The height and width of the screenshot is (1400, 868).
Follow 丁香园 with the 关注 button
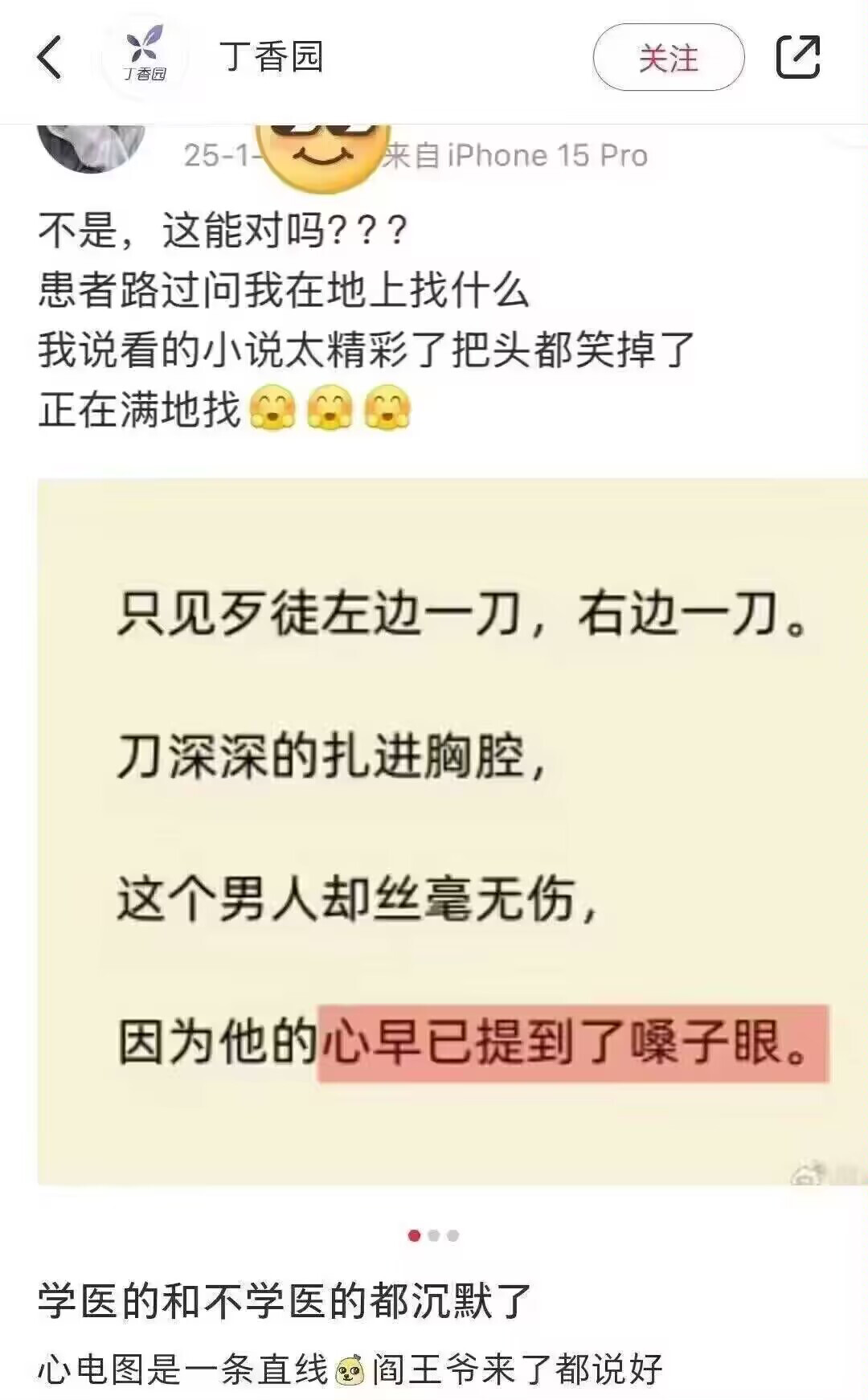[668, 58]
